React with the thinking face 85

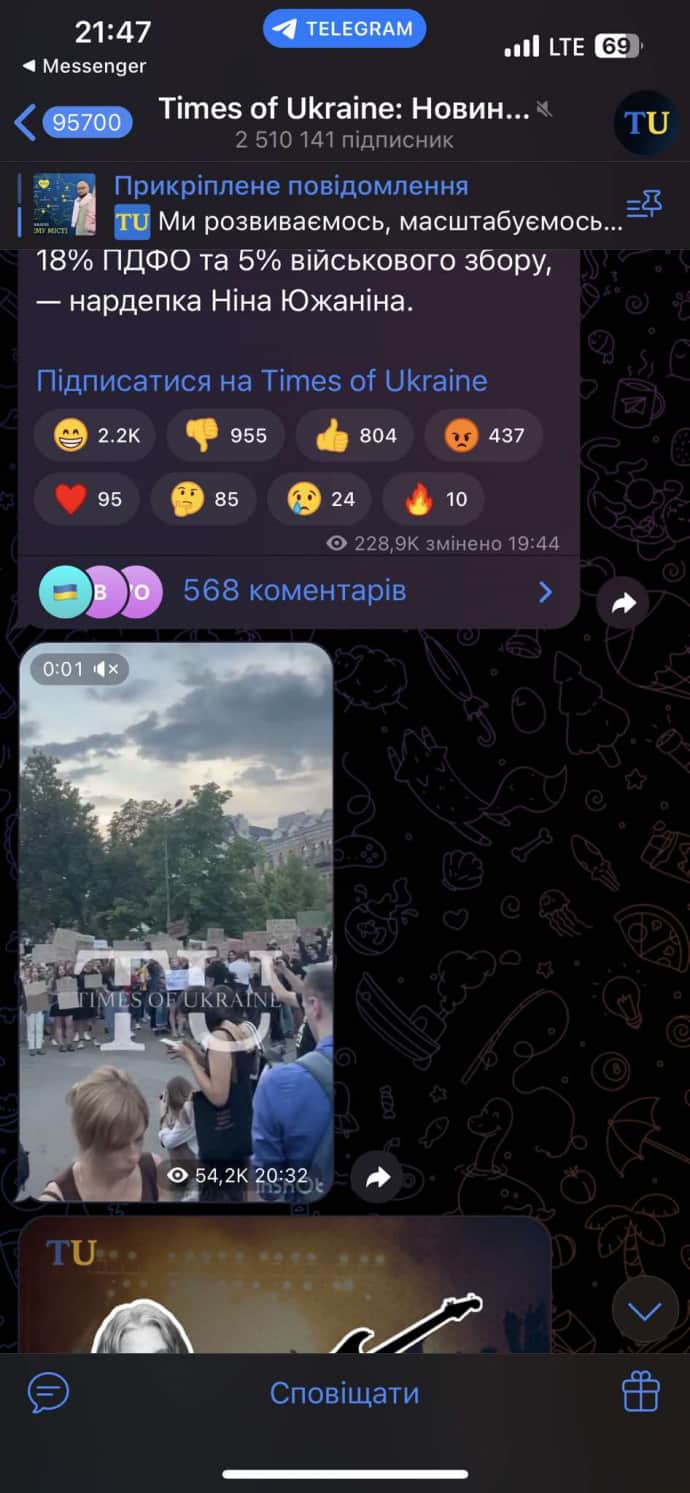[x=203, y=499]
